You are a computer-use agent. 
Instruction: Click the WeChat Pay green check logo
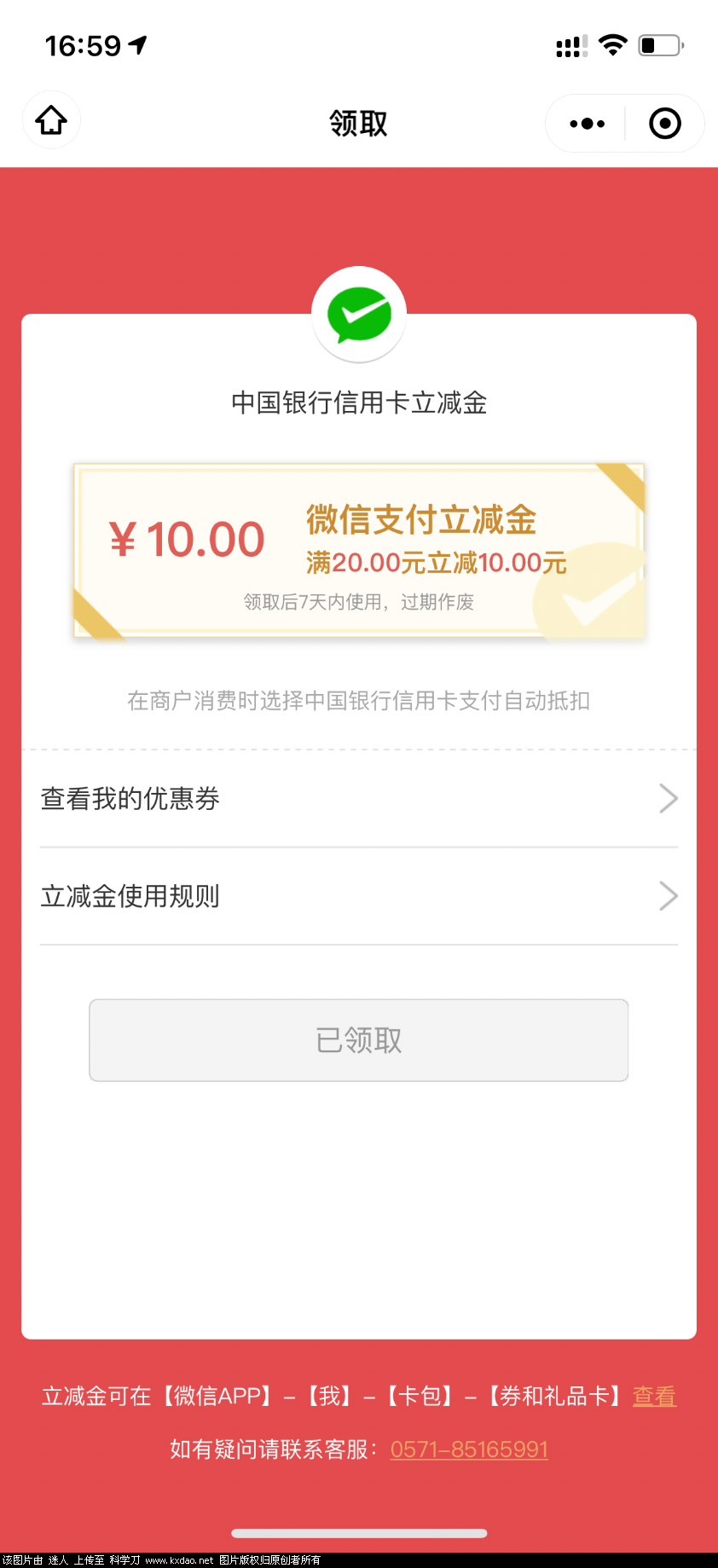click(359, 314)
